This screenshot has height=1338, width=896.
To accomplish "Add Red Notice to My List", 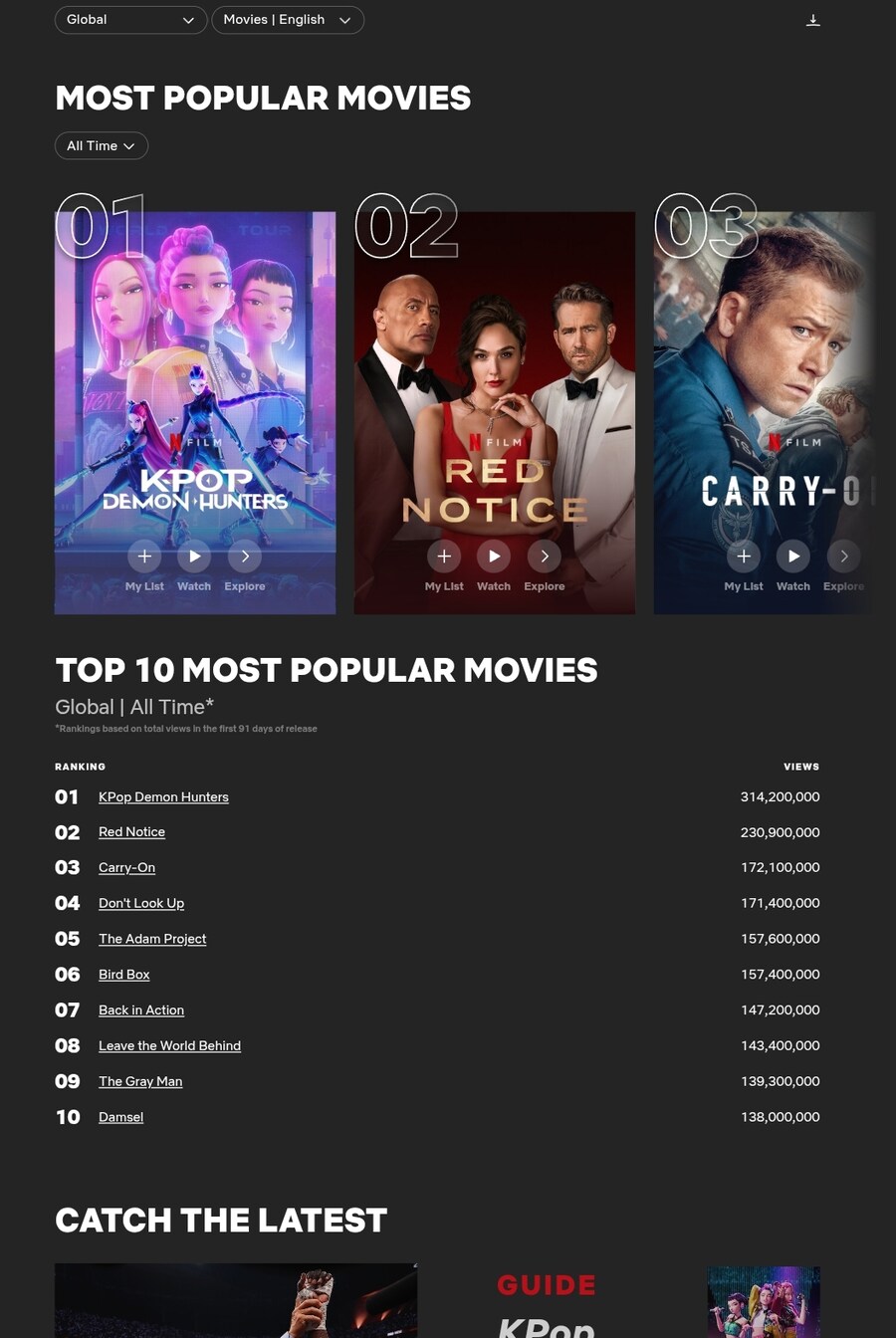I will coord(444,557).
